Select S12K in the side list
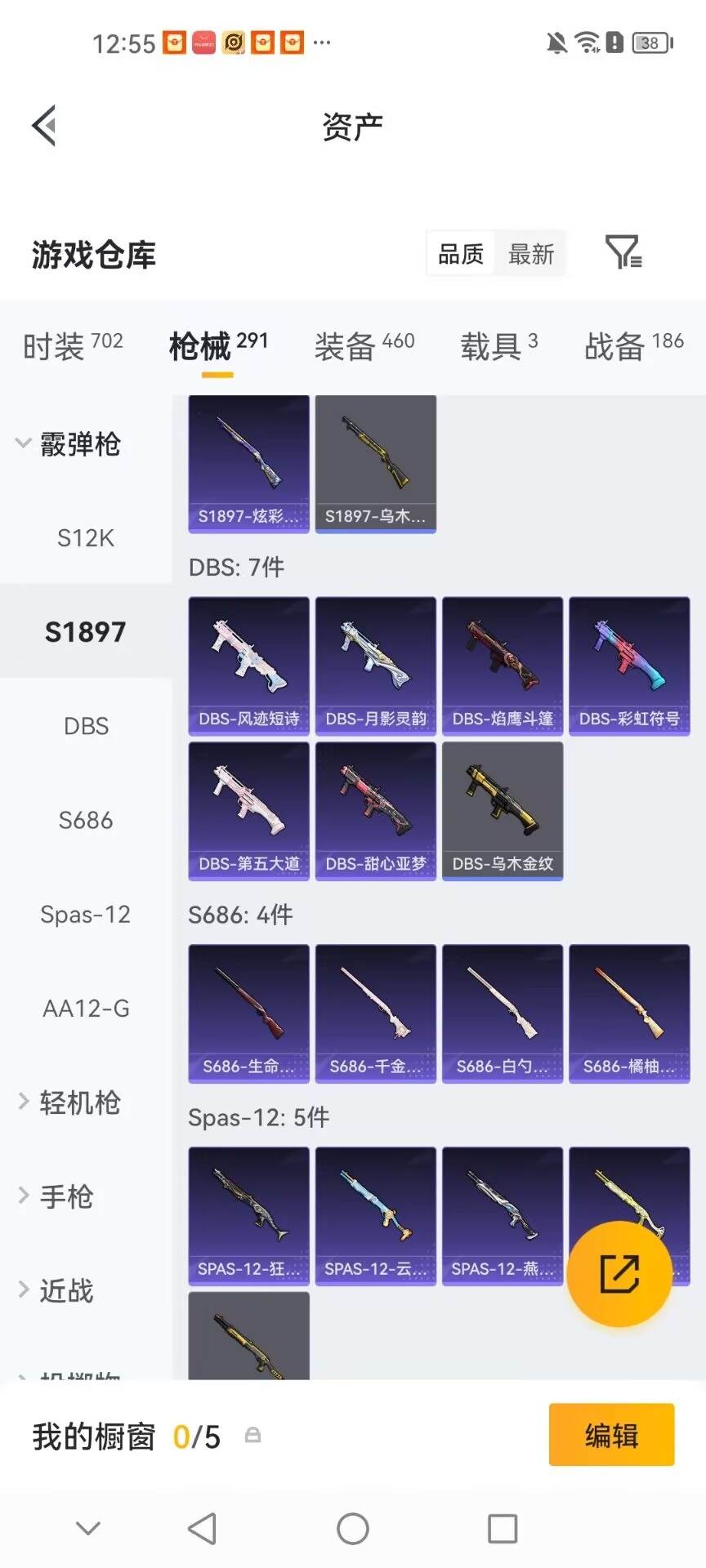 click(x=86, y=537)
